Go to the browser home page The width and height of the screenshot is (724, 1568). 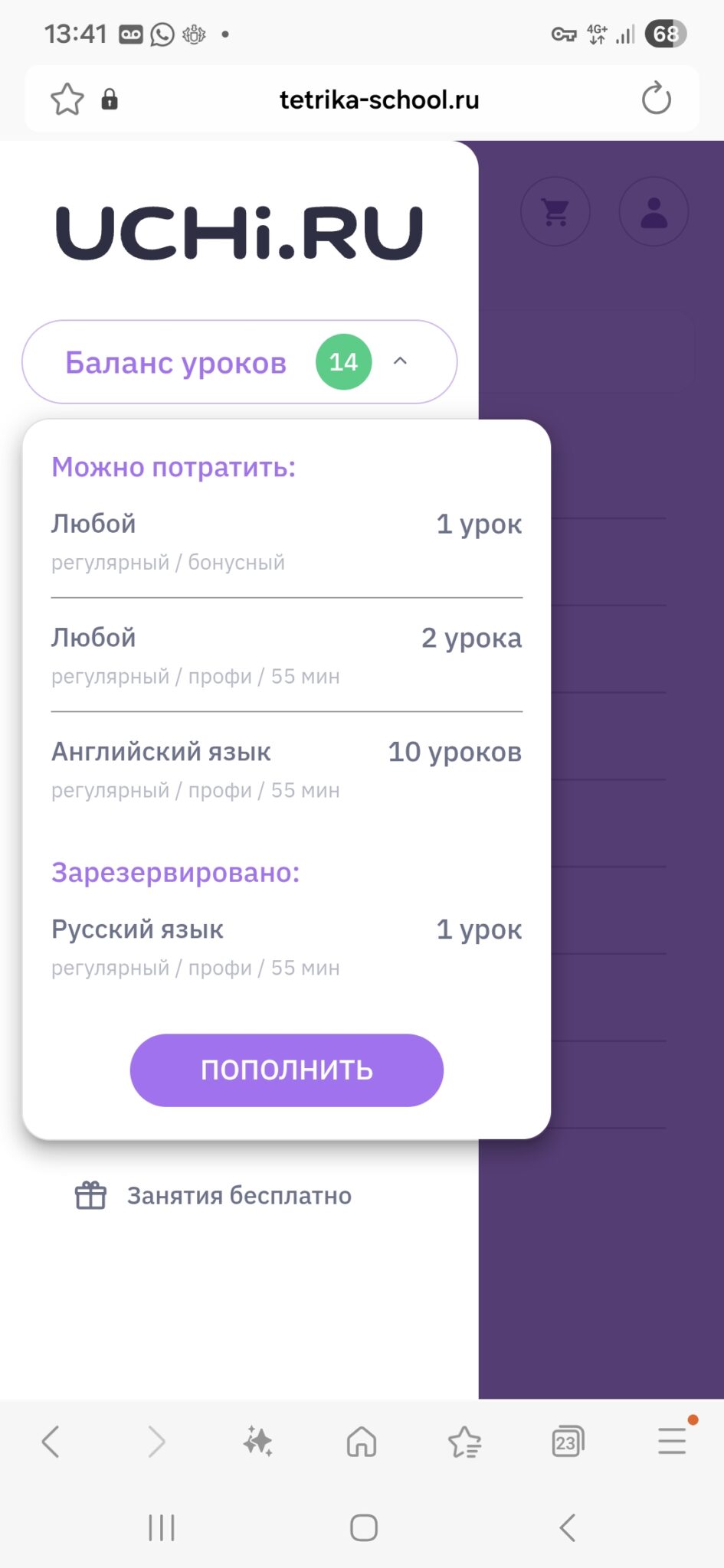tap(362, 1442)
